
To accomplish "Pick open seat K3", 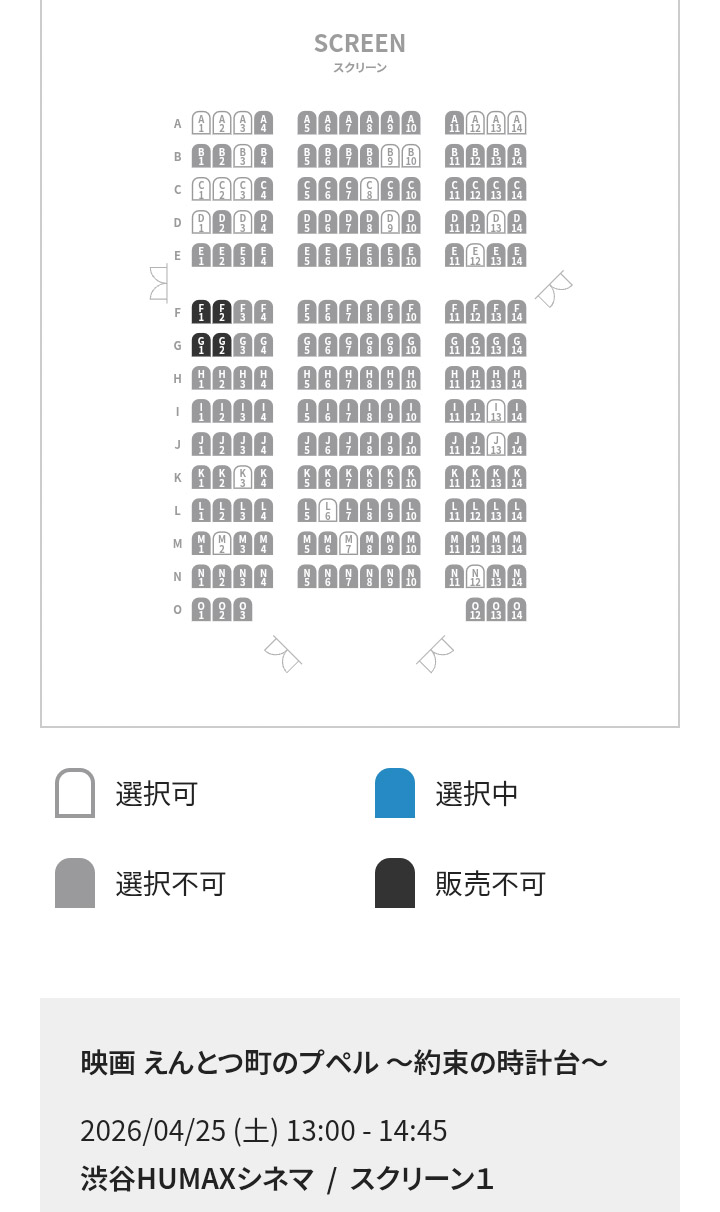I will [x=242, y=477].
